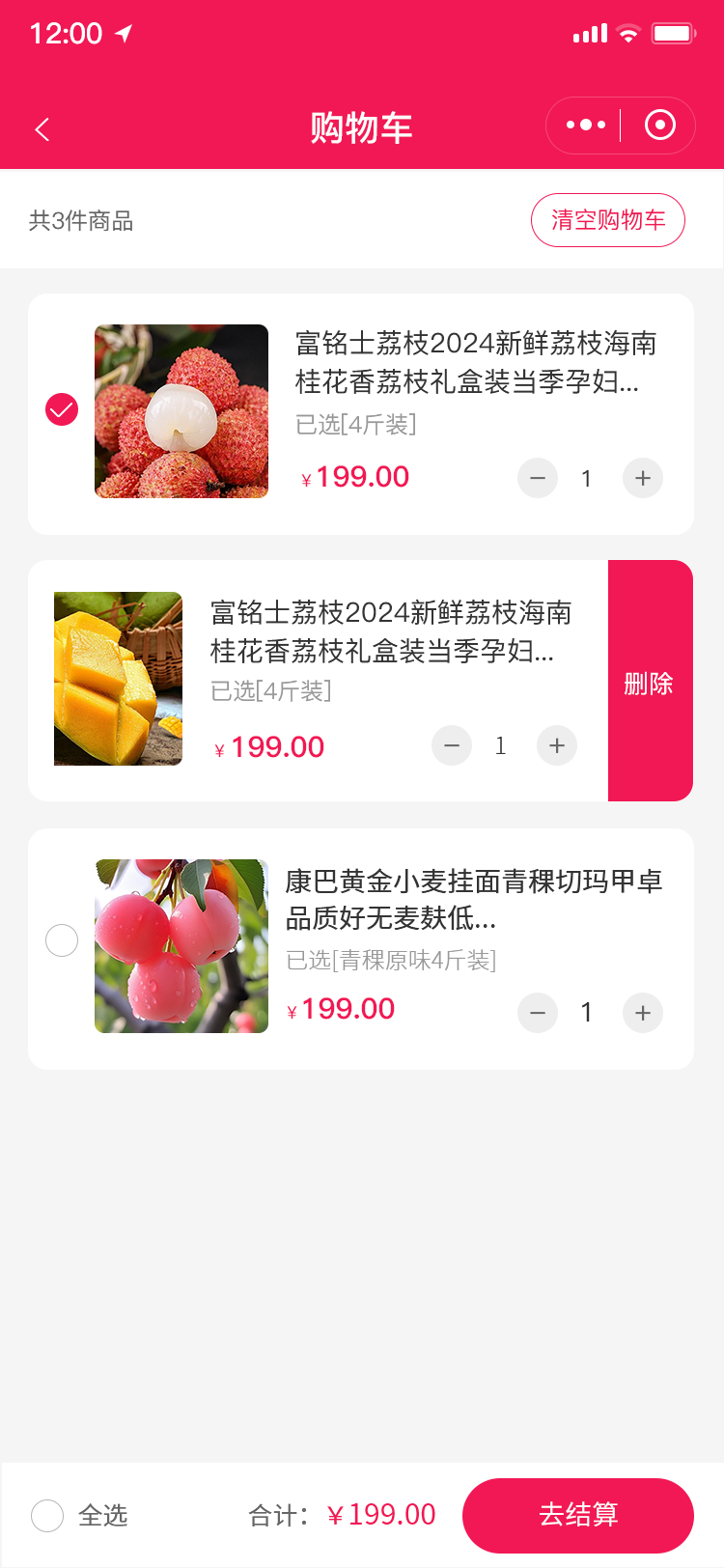
Task: Check the 全选 select-all box
Action: (x=47, y=1516)
